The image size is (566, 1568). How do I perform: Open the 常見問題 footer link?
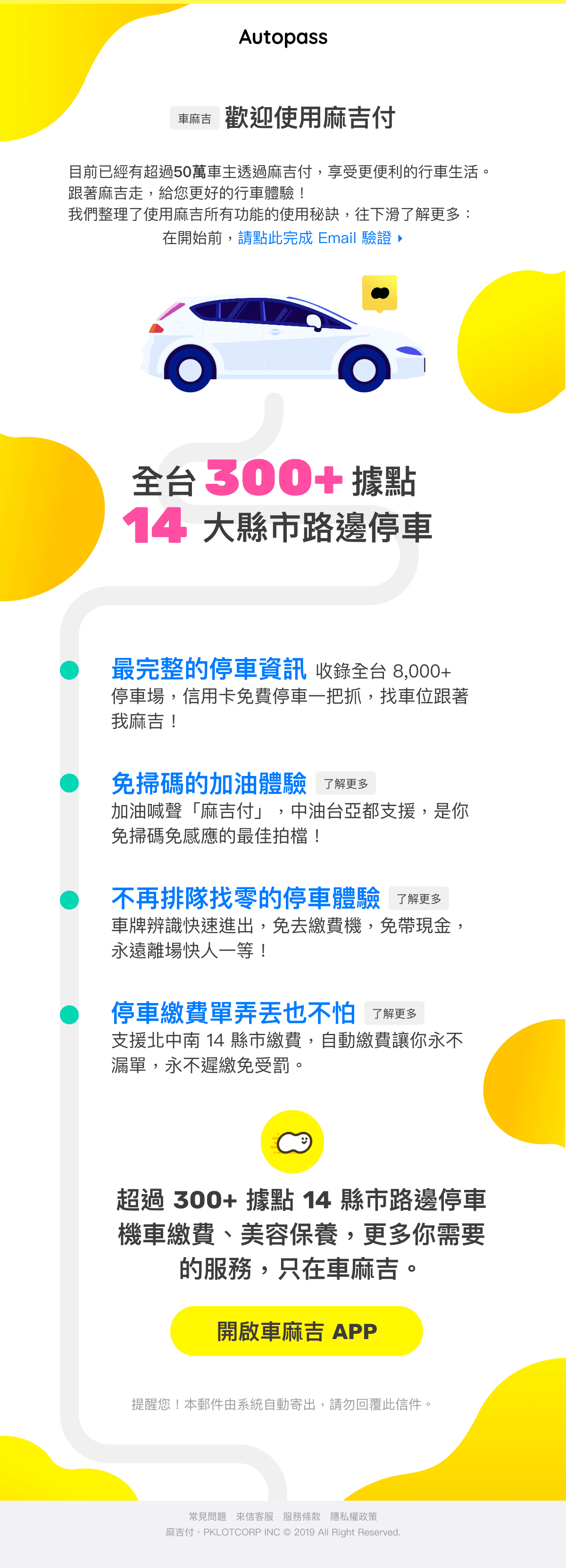[x=208, y=1516]
